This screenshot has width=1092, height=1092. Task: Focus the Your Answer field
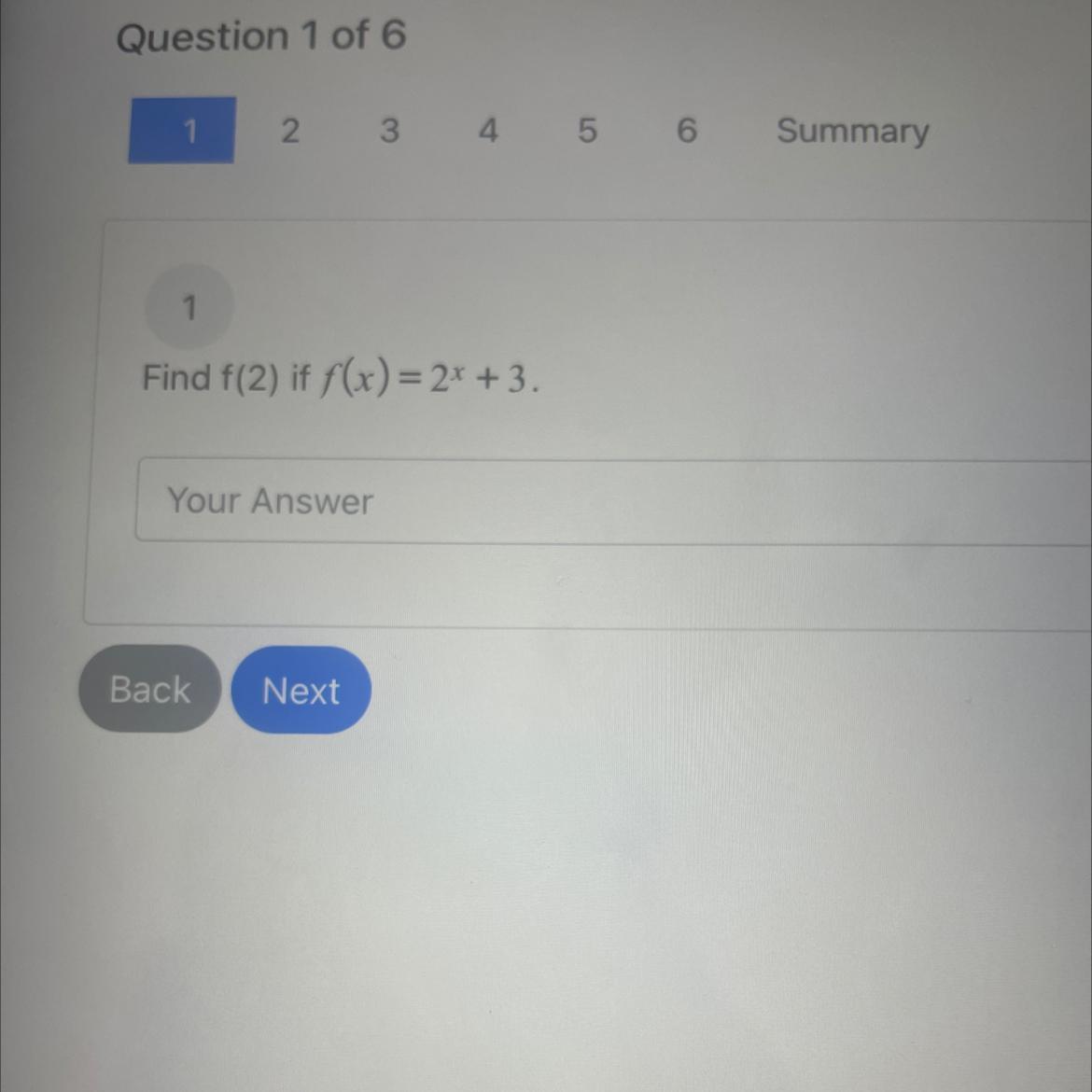(607, 501)
